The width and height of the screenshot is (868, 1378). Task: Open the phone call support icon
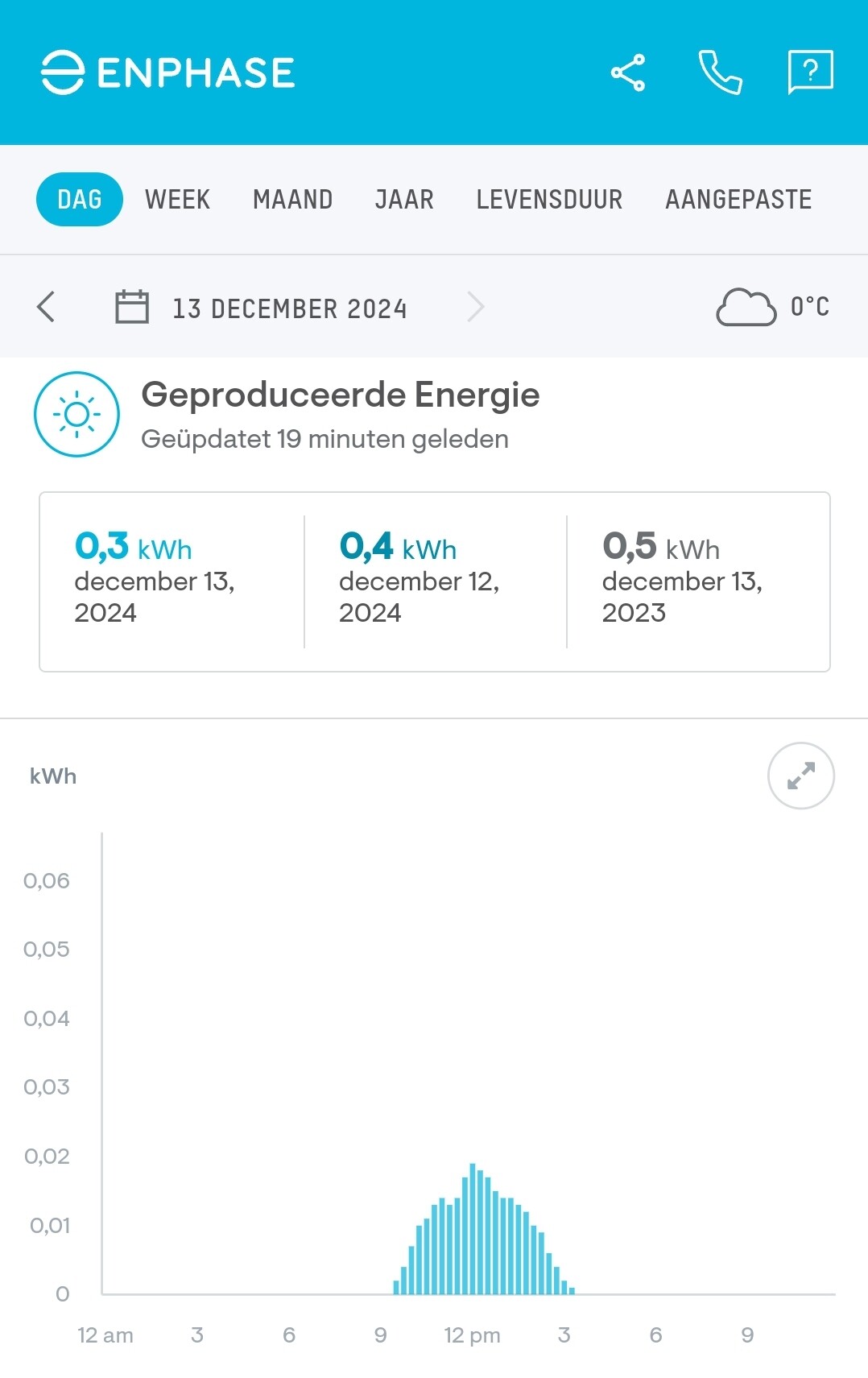[x=719, y=72]
